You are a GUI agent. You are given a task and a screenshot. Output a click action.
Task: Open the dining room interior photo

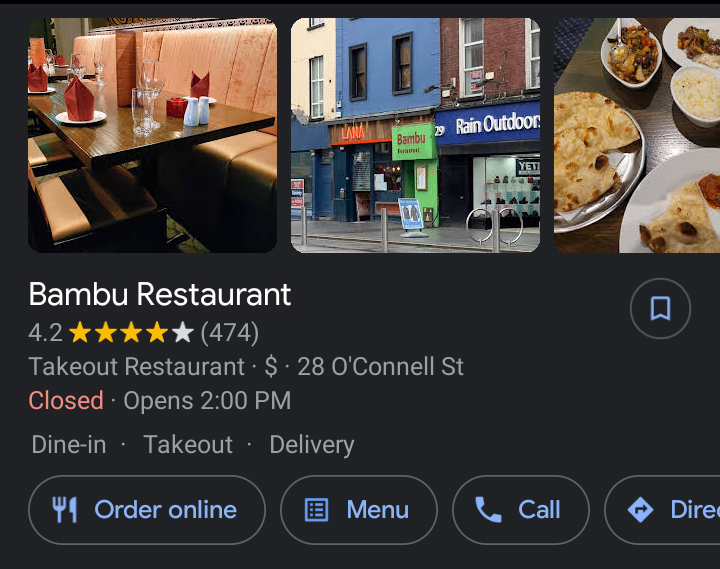(x=152, y=135)
